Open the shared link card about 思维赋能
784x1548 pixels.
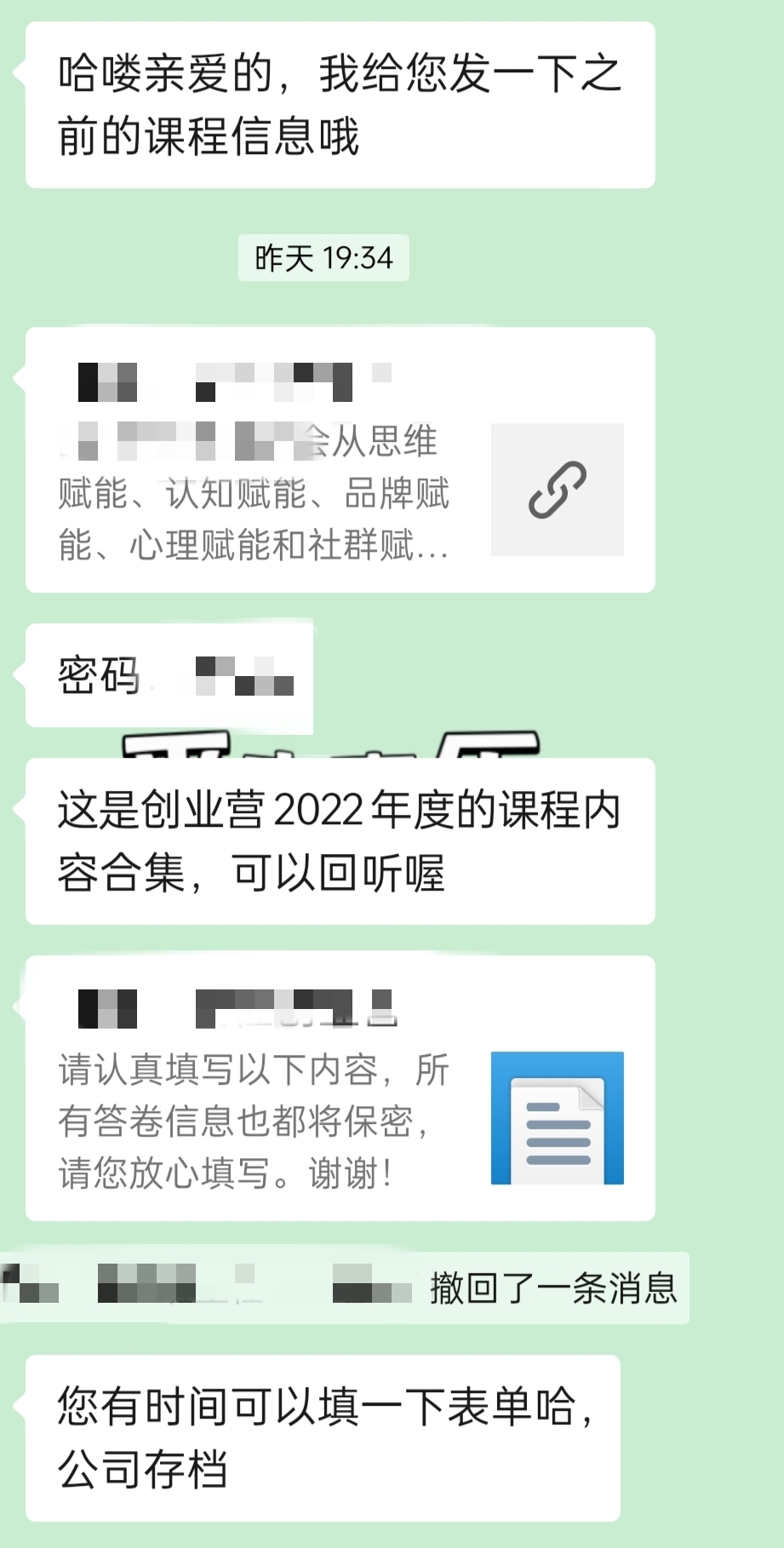tap(340, 461)
